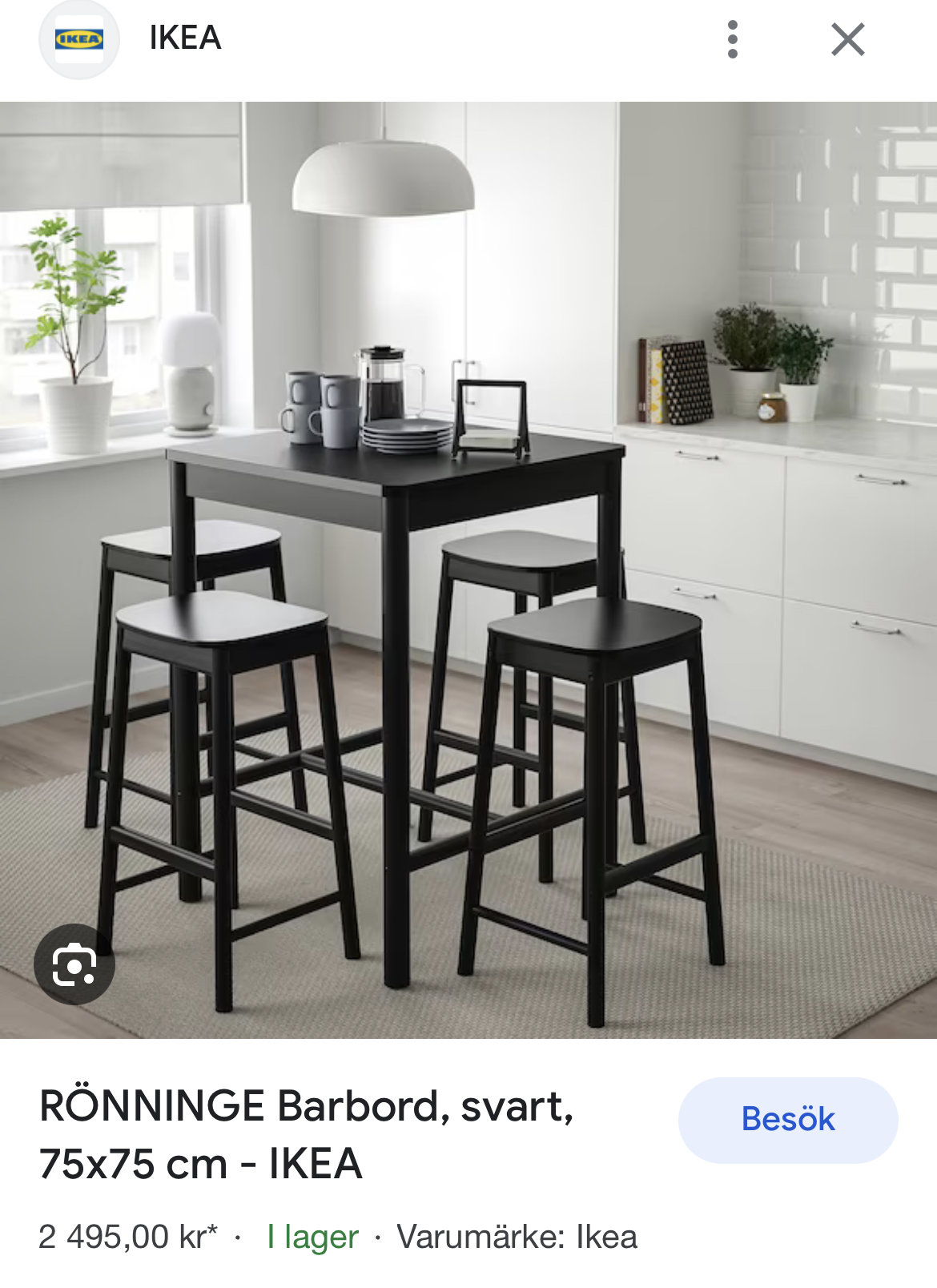Close the image preview
The width and height of the screenshot is (937, 1288).
pyautogui.click(x=847, y=39)
